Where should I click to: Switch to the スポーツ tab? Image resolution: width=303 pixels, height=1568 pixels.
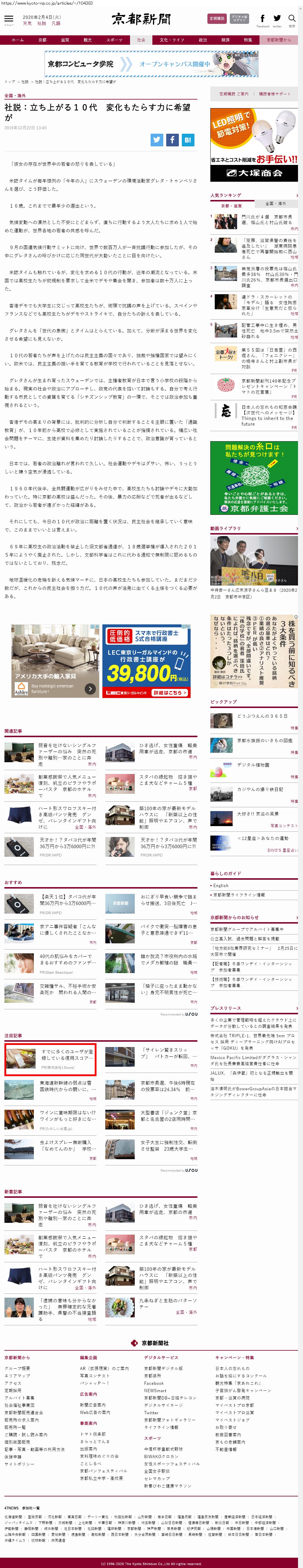(114, 39)
